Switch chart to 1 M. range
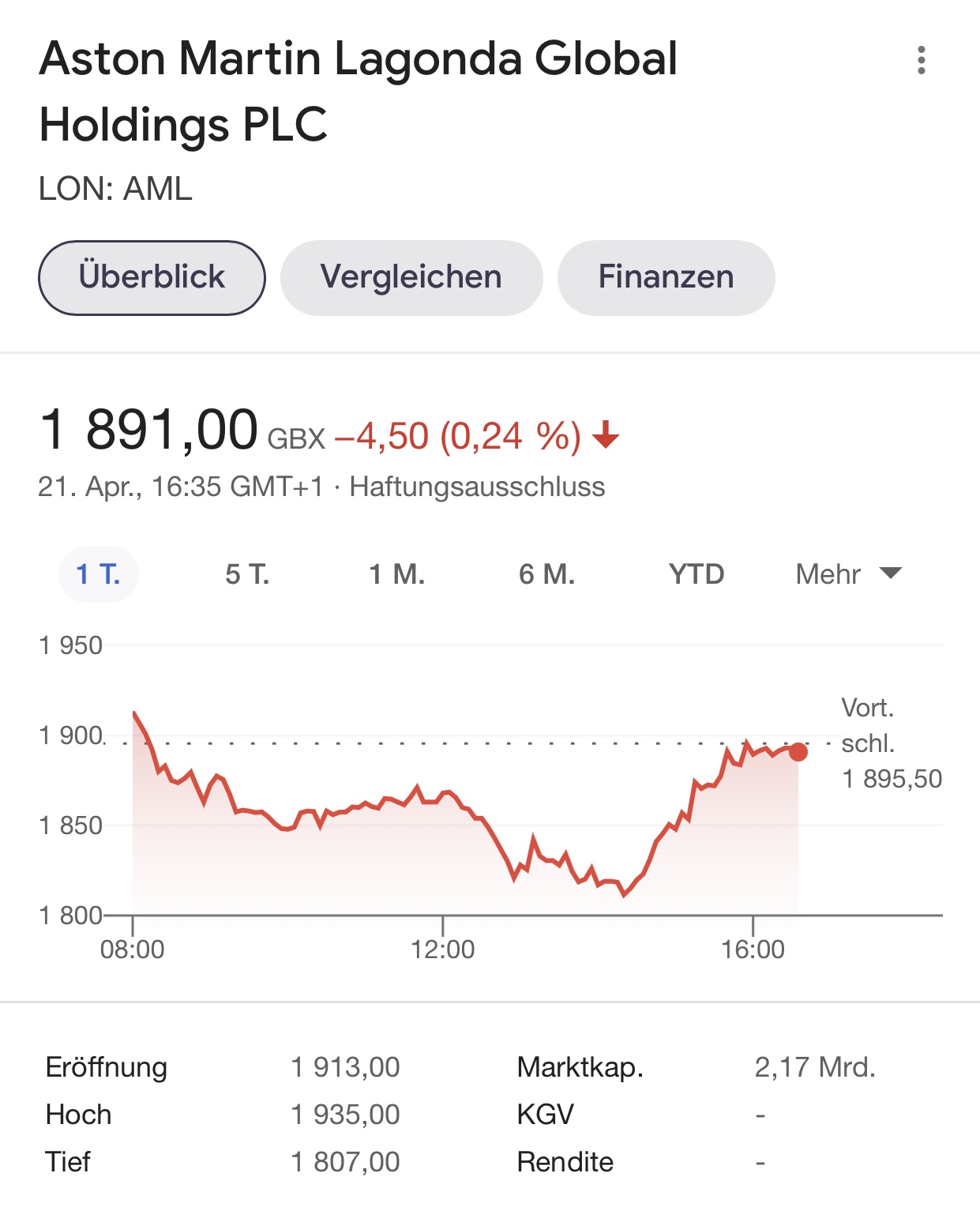Viewport: 980px width, 1207px height. click(397, 574)
